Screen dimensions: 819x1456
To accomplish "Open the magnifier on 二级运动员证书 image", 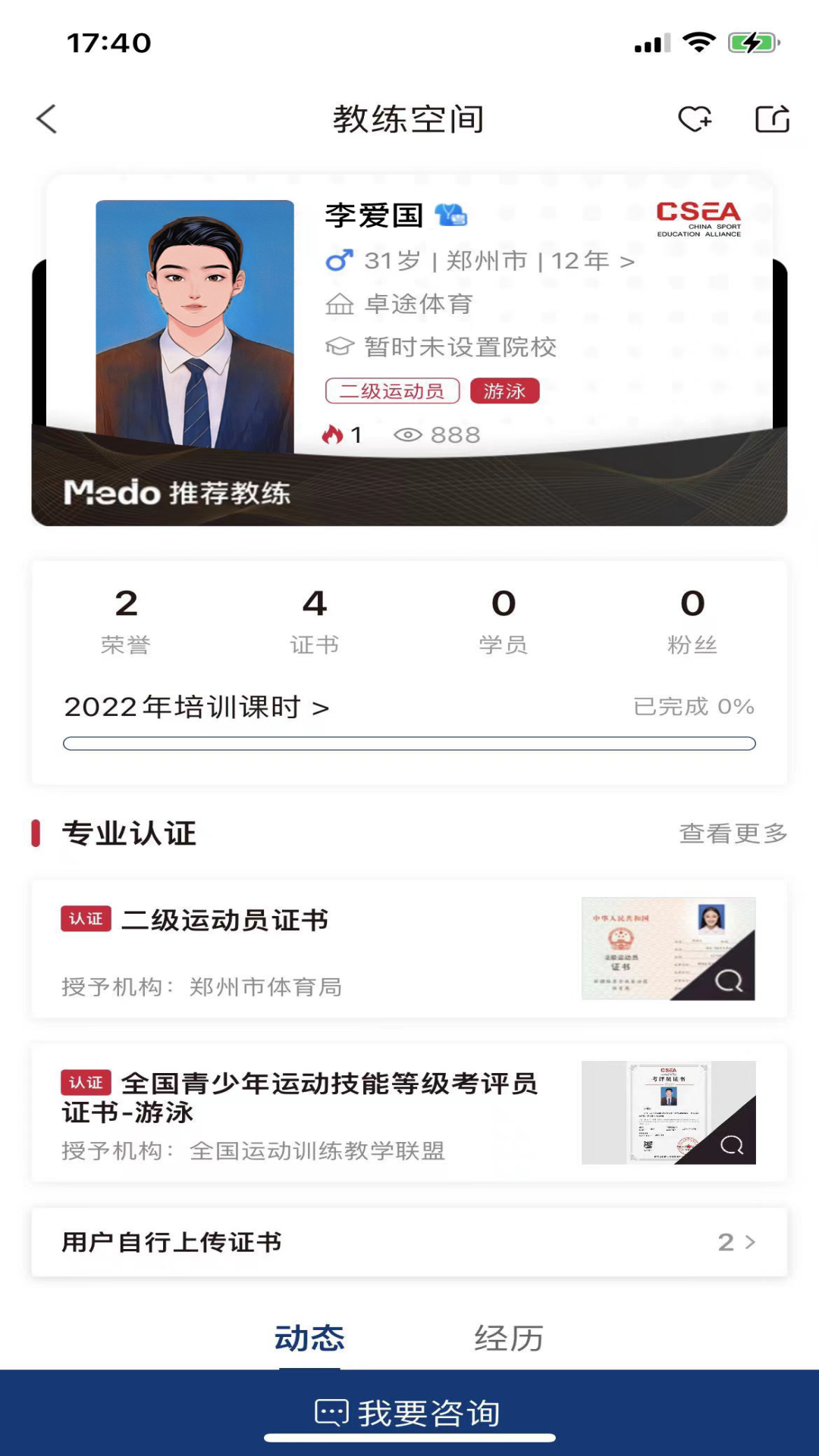I will tap(729, 982).
